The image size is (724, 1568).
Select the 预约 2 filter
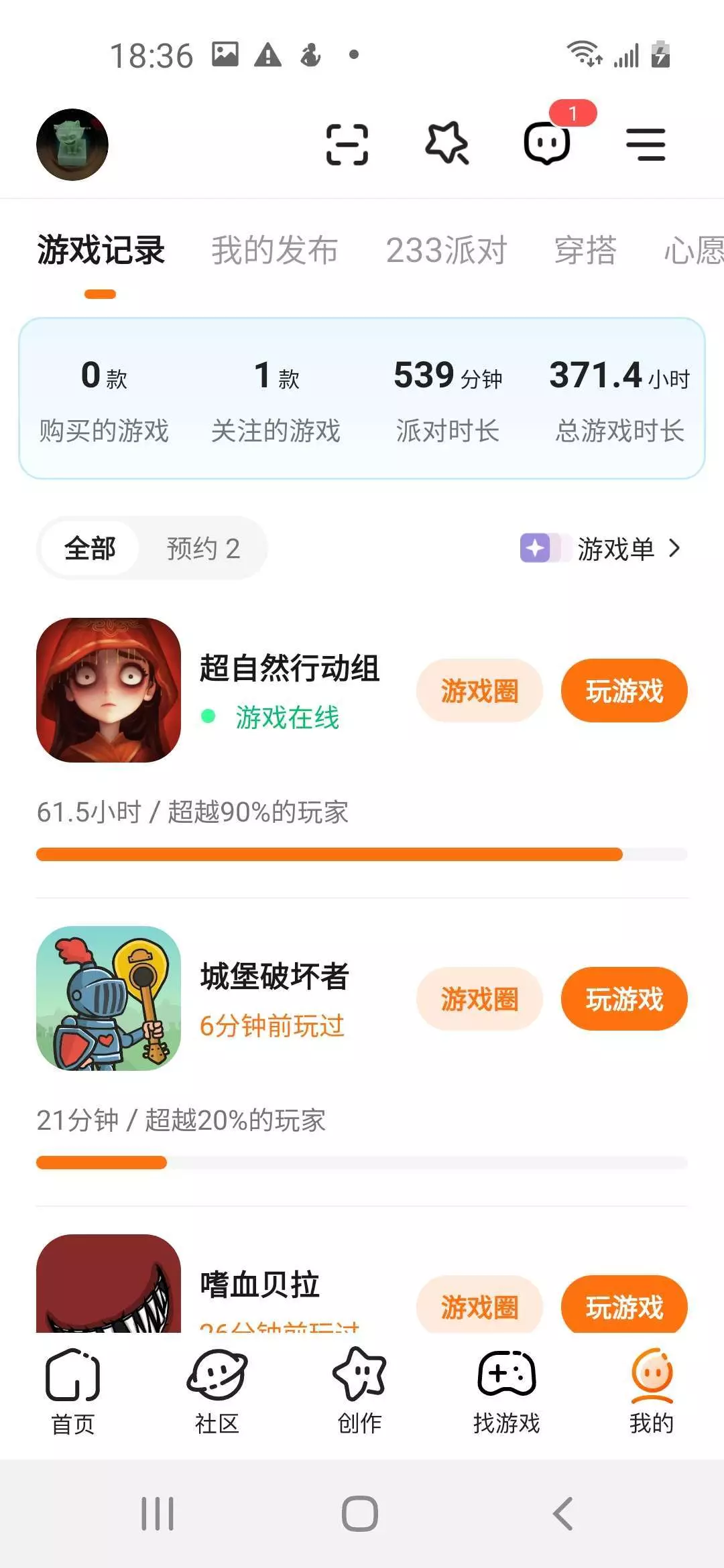203,549
